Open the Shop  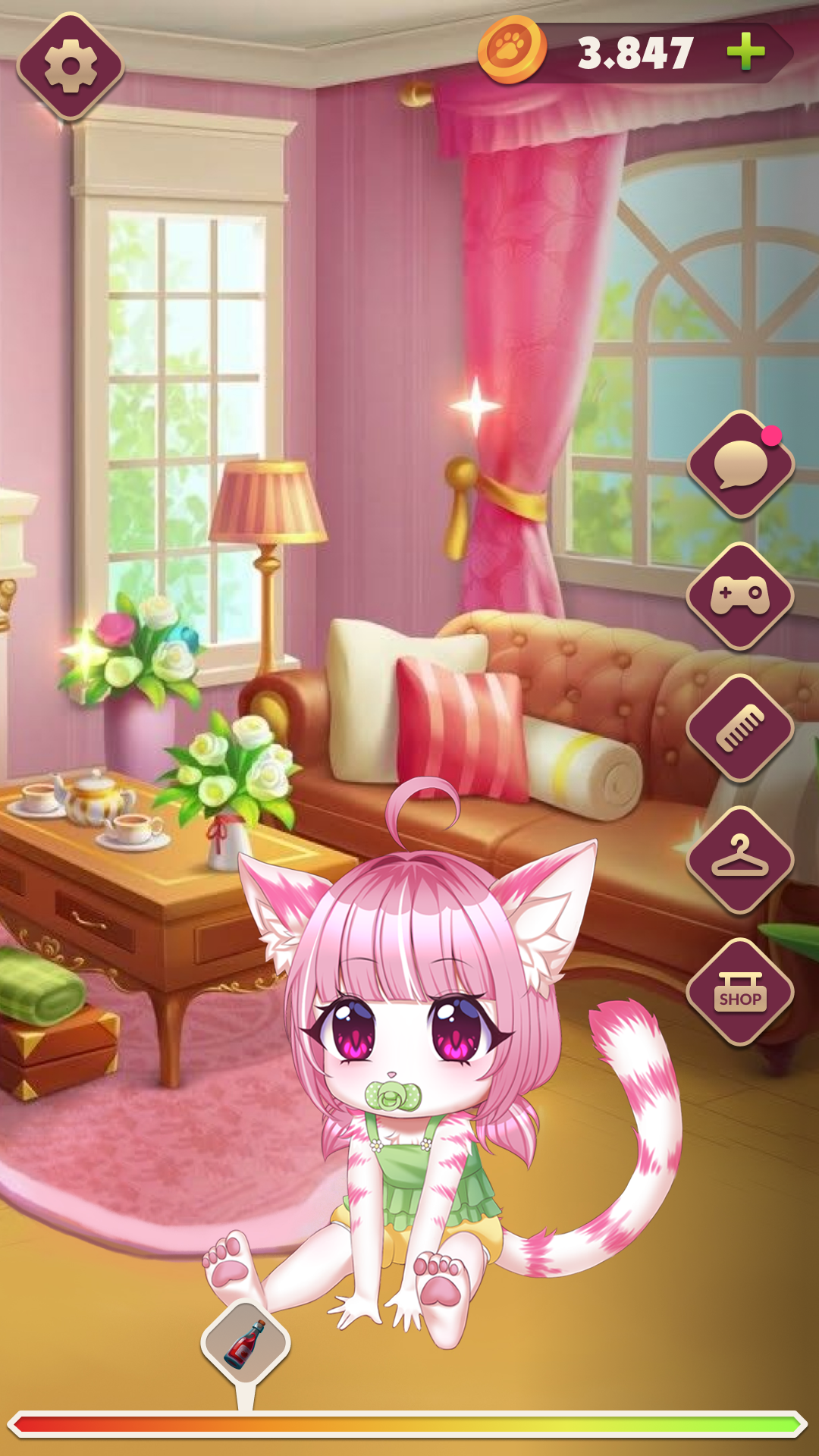tap(741, 992)
